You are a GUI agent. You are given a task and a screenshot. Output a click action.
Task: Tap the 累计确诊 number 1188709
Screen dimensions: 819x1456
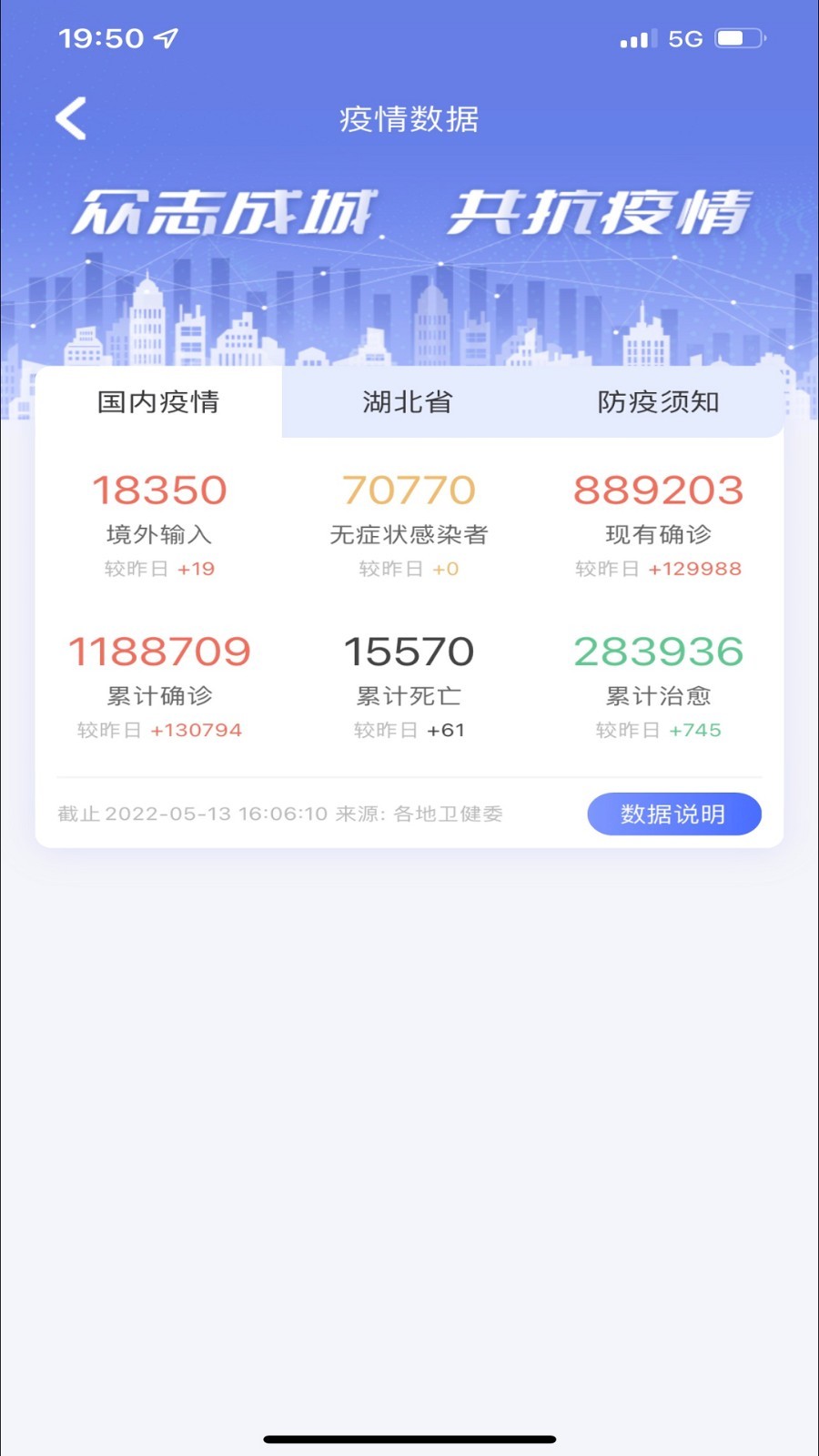(159, 650)
